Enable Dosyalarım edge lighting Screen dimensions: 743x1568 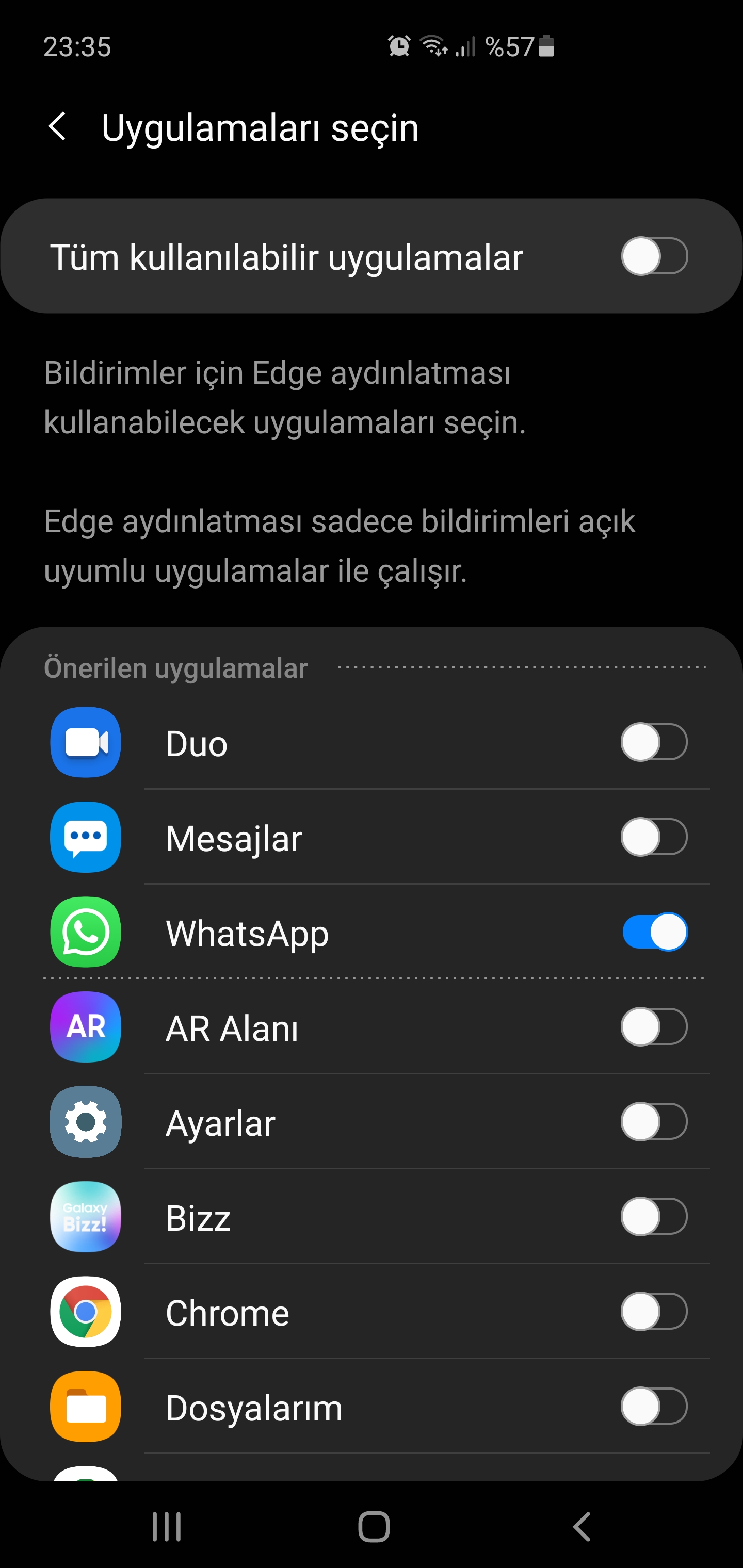(x=654, y=1407)
